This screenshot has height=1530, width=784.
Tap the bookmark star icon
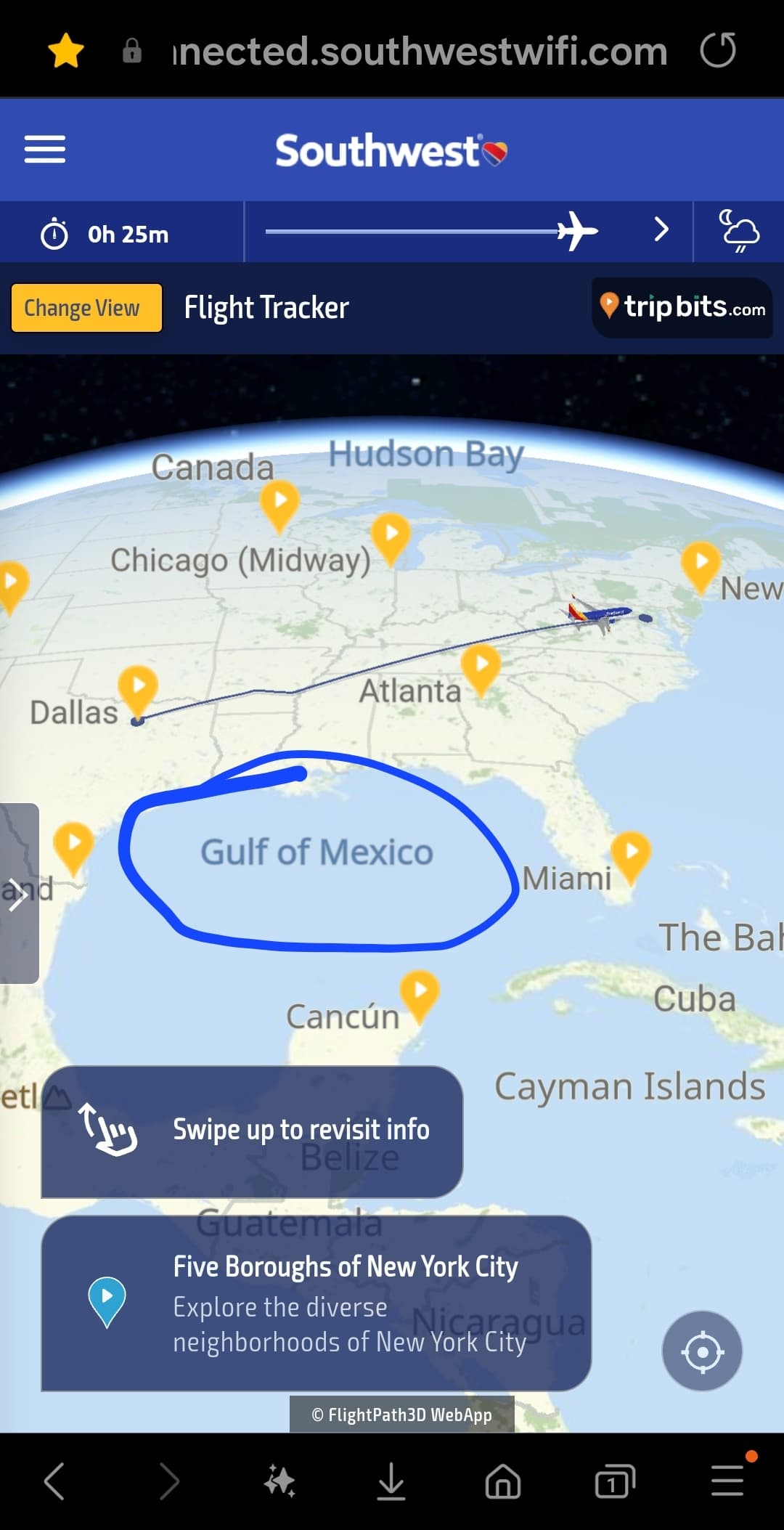coord(66,51)
